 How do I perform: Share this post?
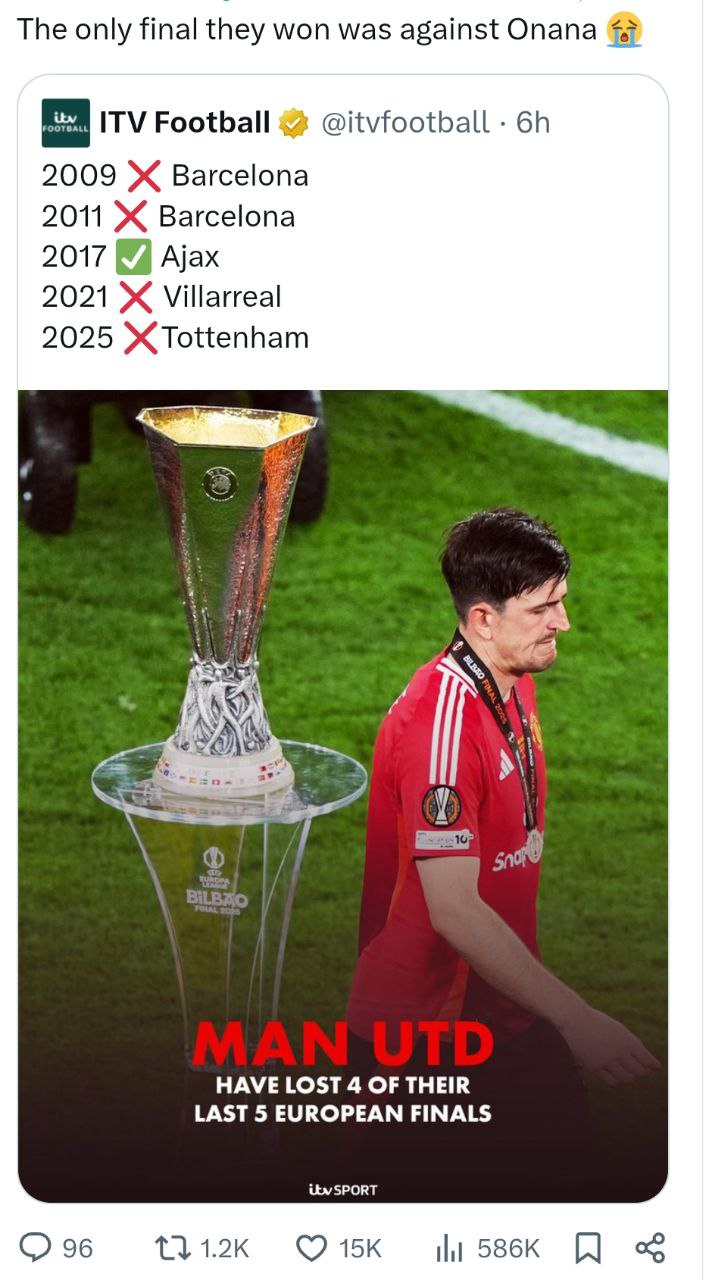650,1247
